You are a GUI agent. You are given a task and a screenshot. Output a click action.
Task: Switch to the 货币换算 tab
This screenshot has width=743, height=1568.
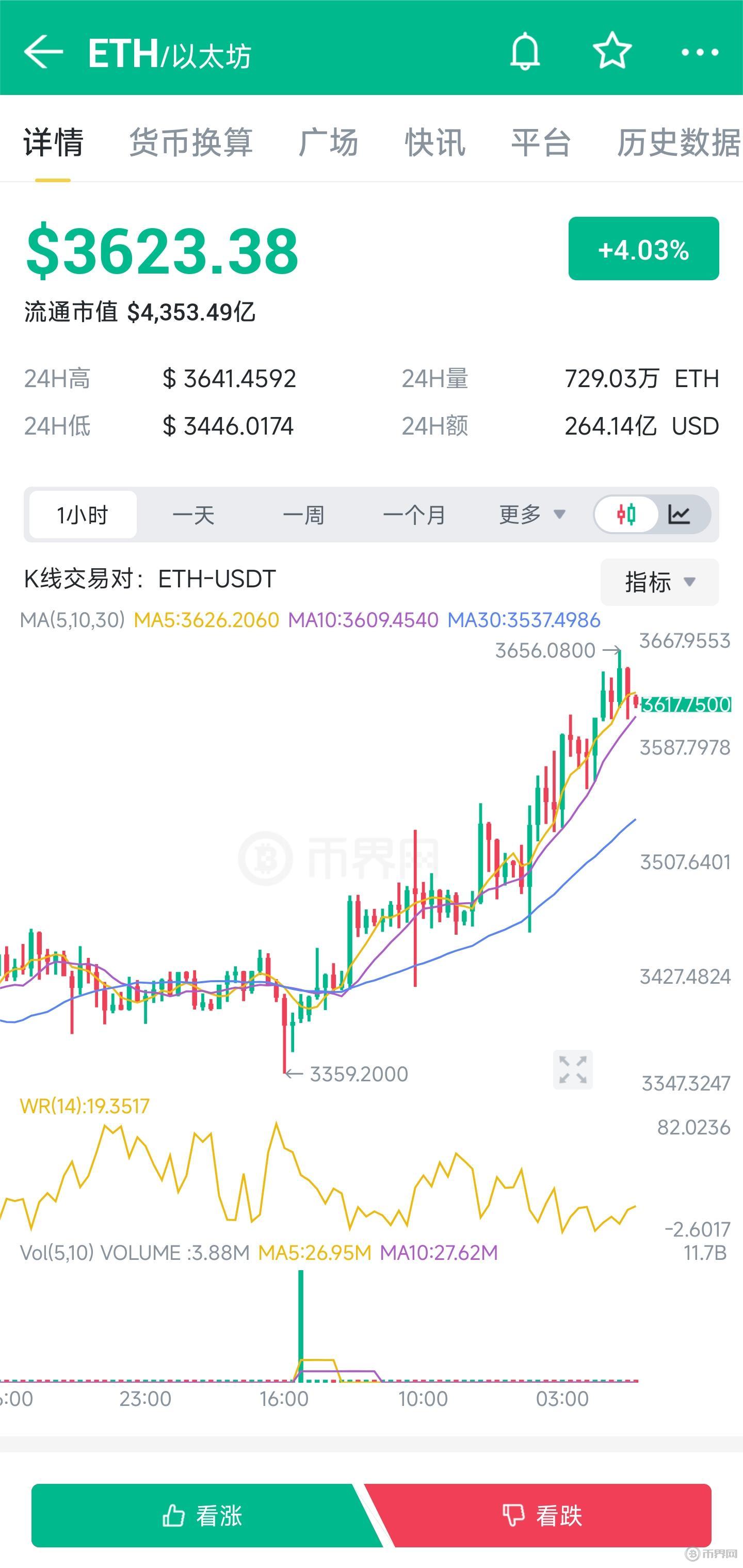click(x=190, y=142)
